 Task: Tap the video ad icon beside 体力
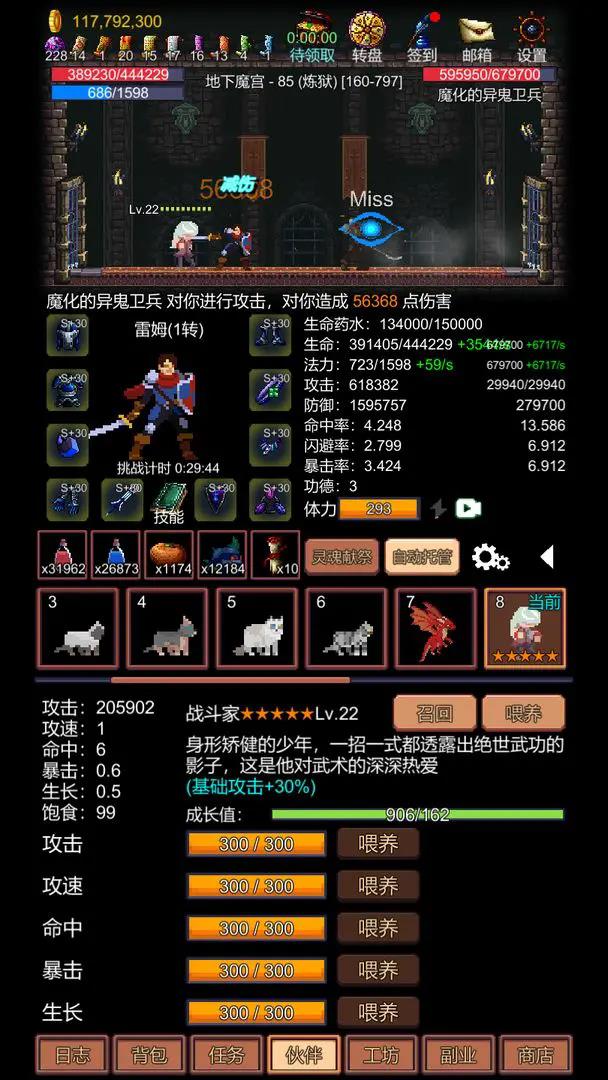point(468,508)
